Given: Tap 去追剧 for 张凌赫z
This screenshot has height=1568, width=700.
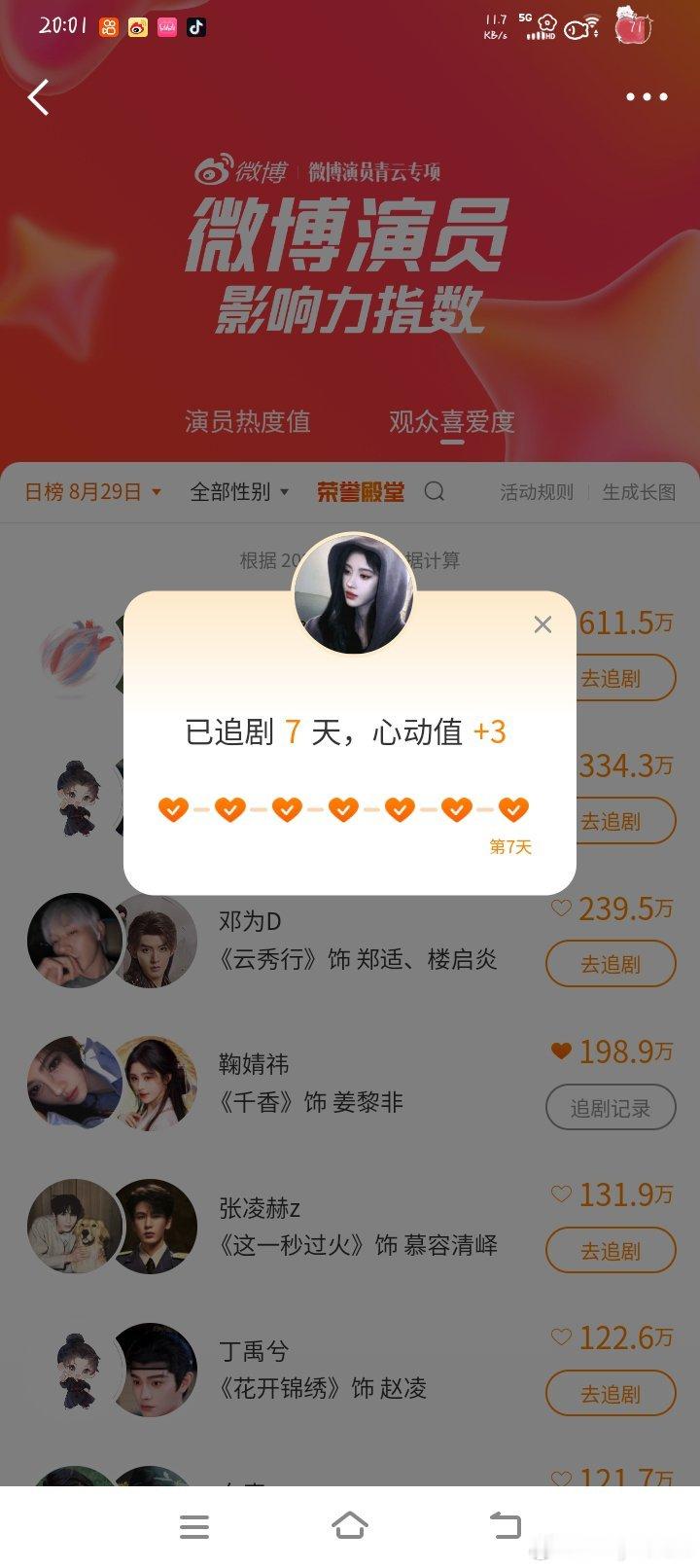Looking at the screenshot, I should (x=611, y=1250).
